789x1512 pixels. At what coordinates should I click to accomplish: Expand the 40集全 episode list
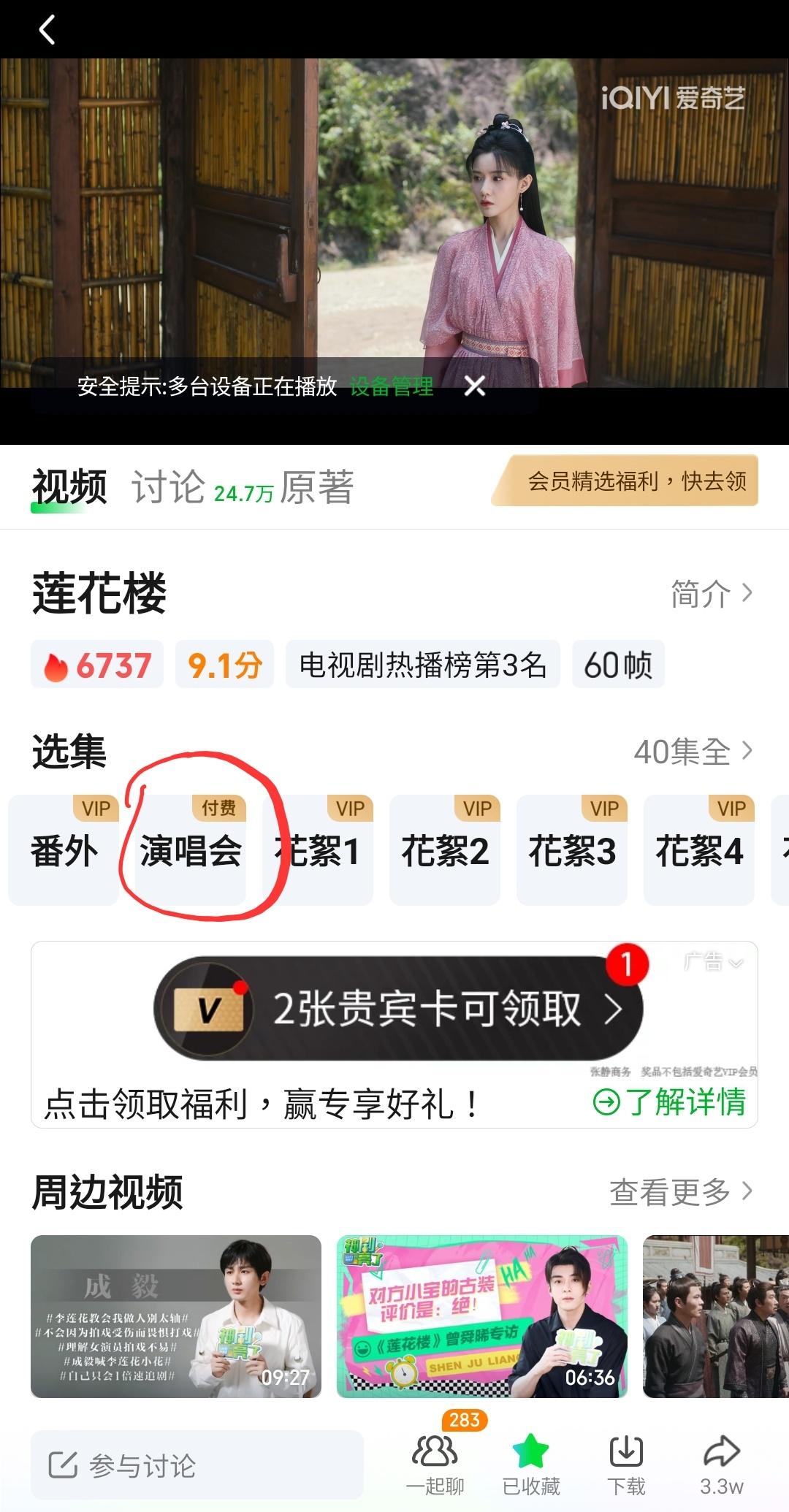691,751
